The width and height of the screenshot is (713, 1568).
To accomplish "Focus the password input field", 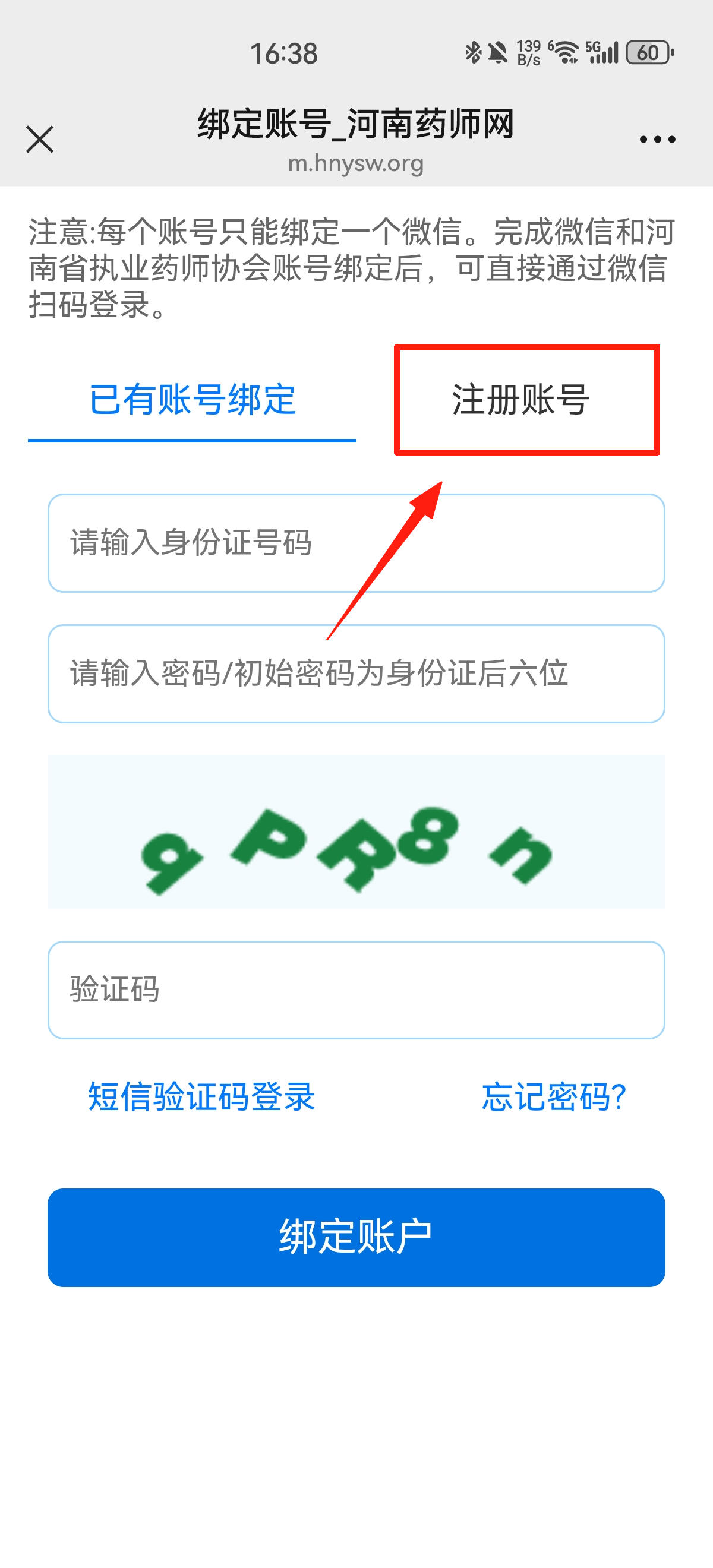I will pyautogui.click(x=356, y=674).
